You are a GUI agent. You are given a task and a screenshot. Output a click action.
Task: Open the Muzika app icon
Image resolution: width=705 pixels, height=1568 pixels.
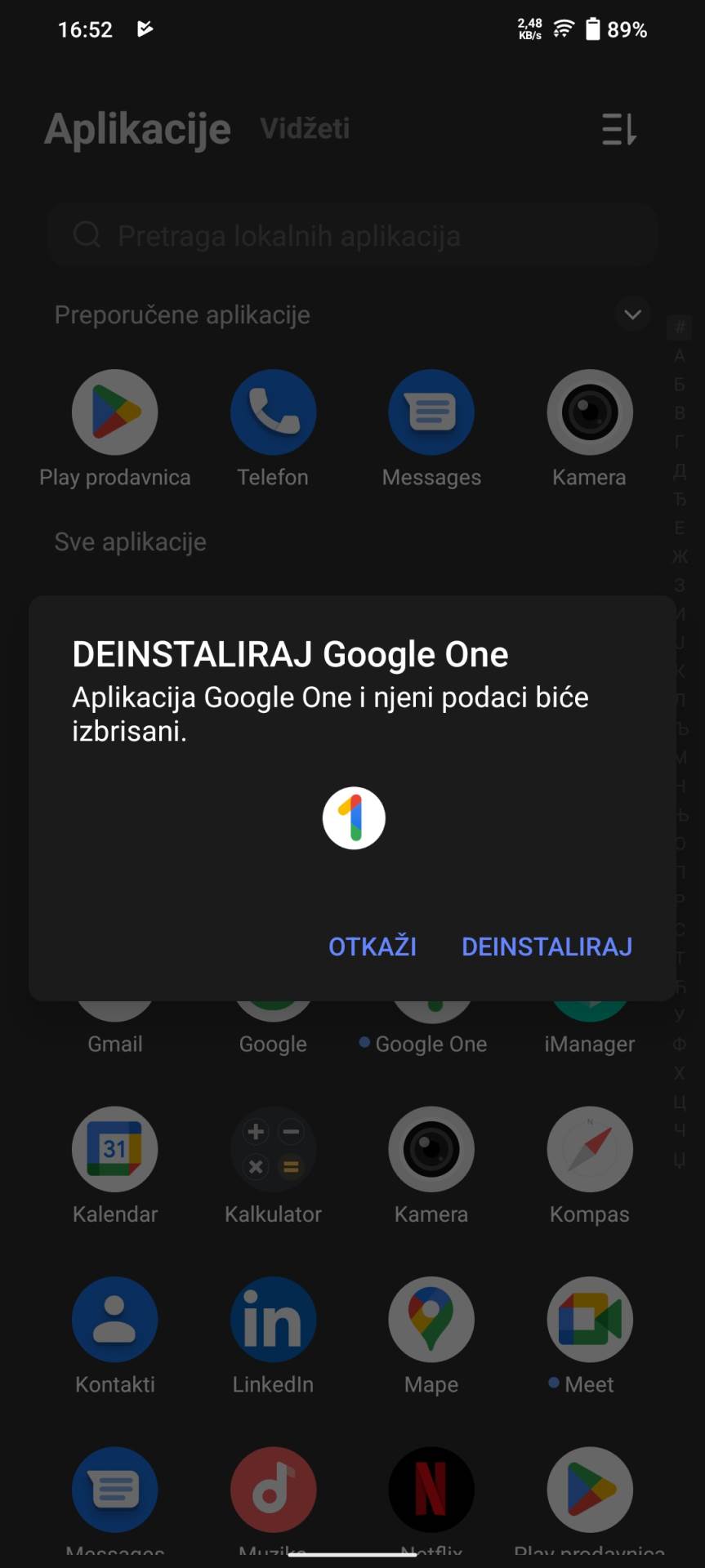click(x=273, y=1489)
